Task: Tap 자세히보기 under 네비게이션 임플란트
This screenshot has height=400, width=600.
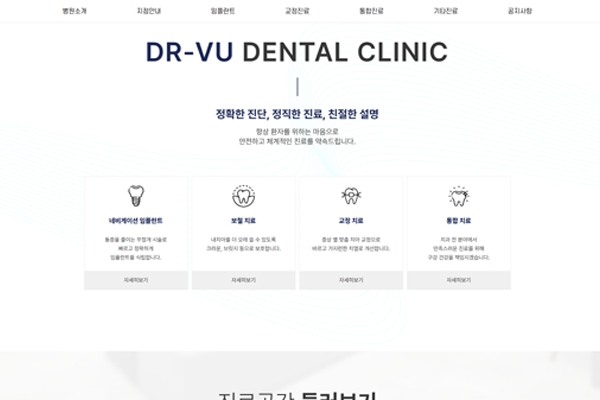Action: click(x=135, y=281)
